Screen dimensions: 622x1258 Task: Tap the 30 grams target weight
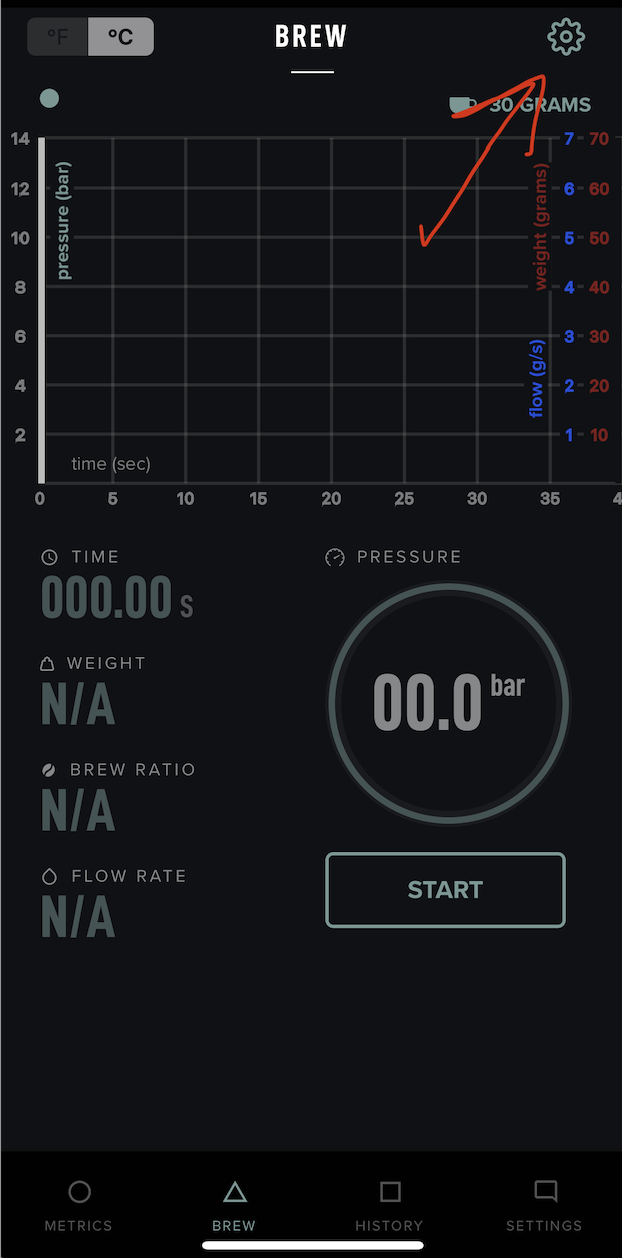click(x=522, y=105)
